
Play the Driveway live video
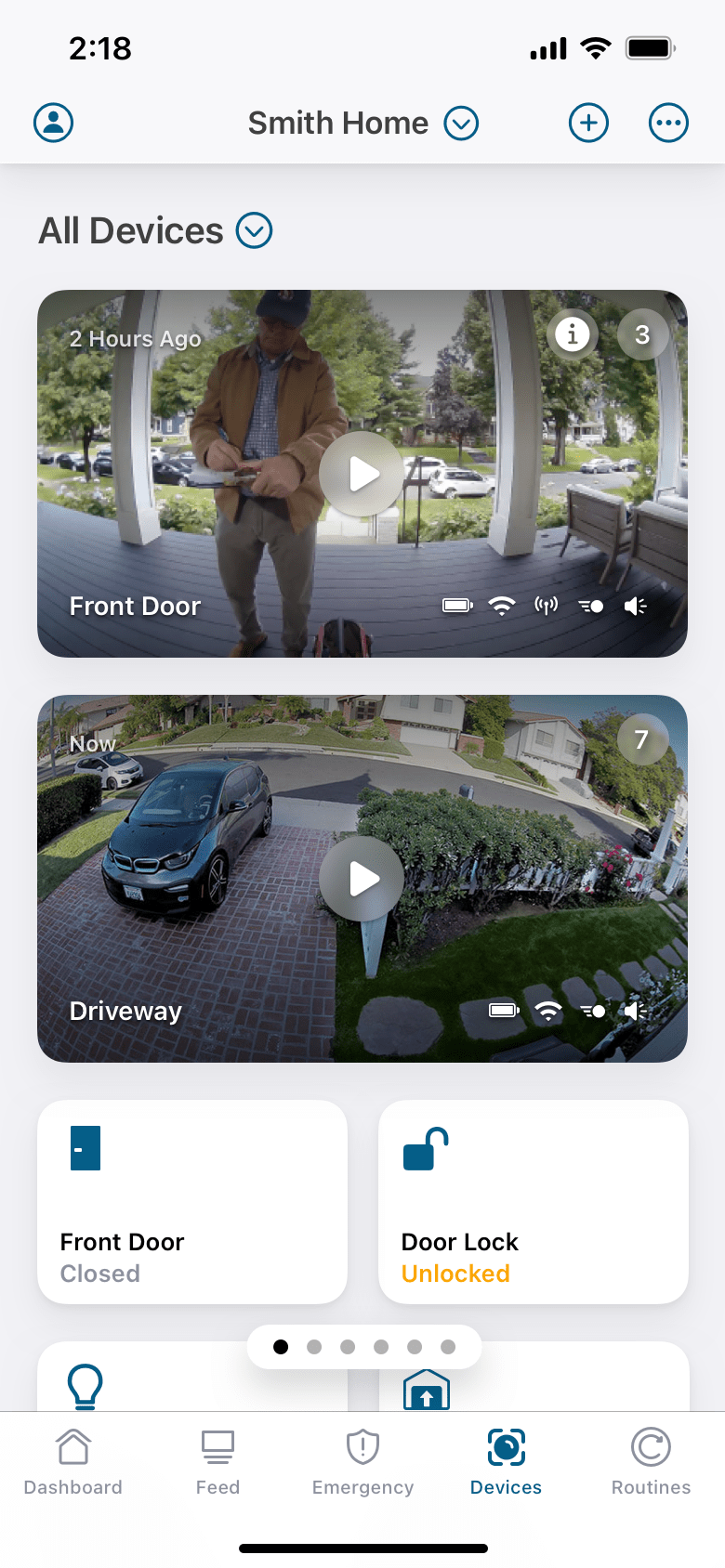click(362, 877)
